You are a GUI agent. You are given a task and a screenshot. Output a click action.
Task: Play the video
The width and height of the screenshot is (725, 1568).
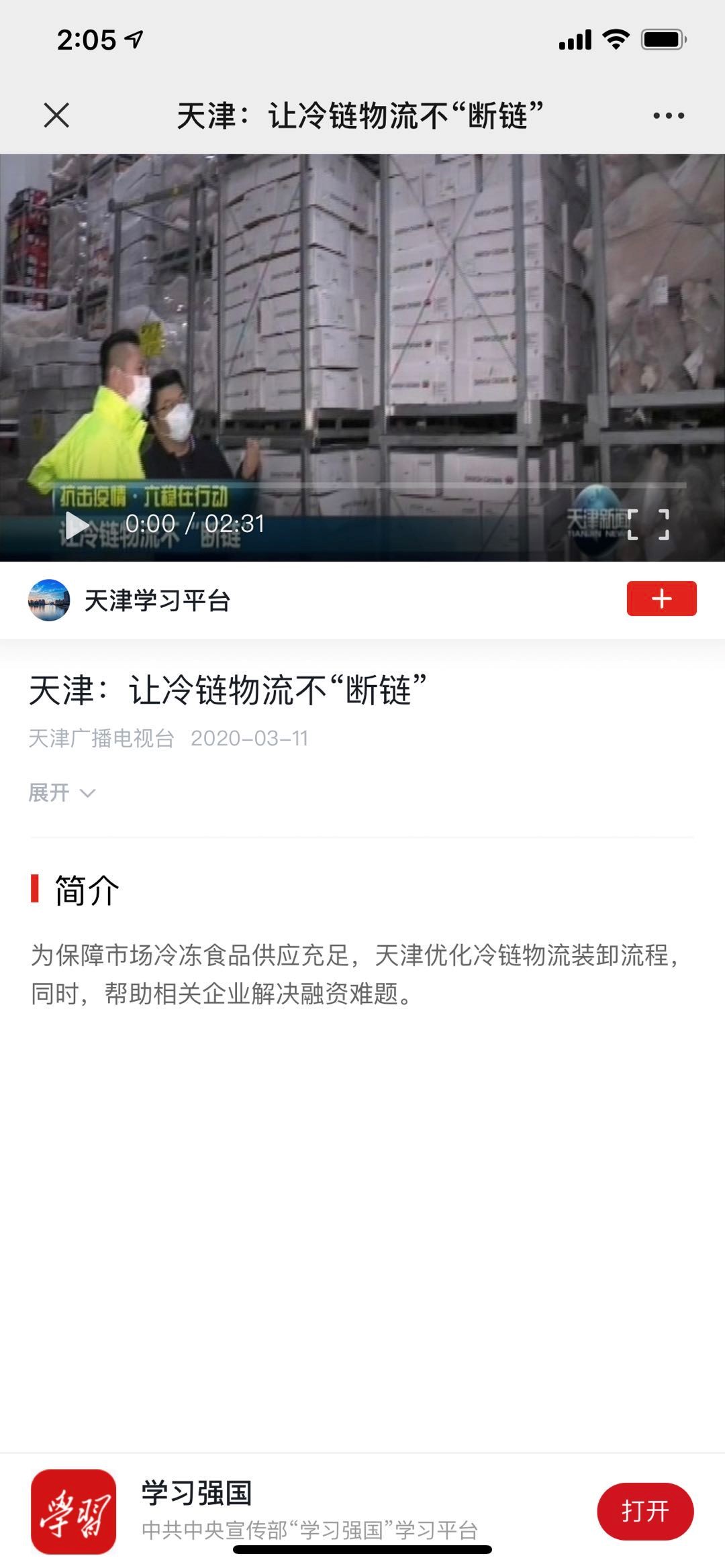tap(77, 525)
